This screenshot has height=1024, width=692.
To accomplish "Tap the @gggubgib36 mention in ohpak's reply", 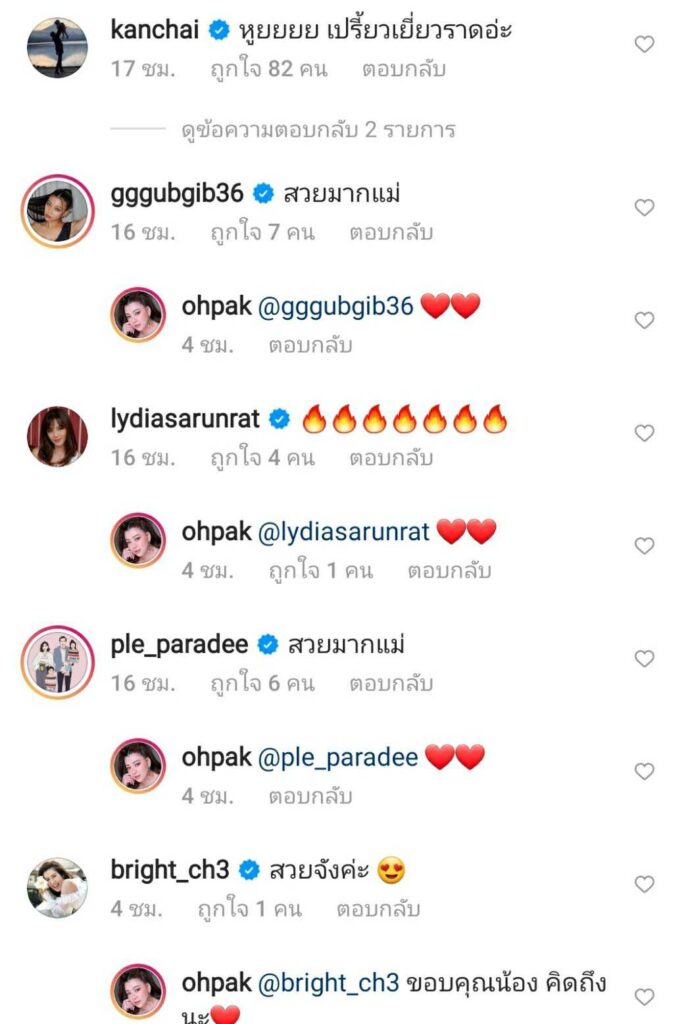I will pos(336,307).
